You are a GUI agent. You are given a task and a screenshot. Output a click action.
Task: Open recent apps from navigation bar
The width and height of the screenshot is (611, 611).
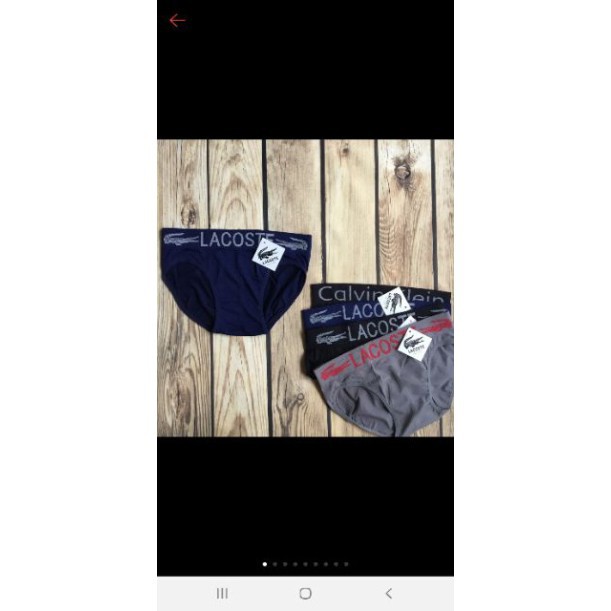[x=222, y=593]
